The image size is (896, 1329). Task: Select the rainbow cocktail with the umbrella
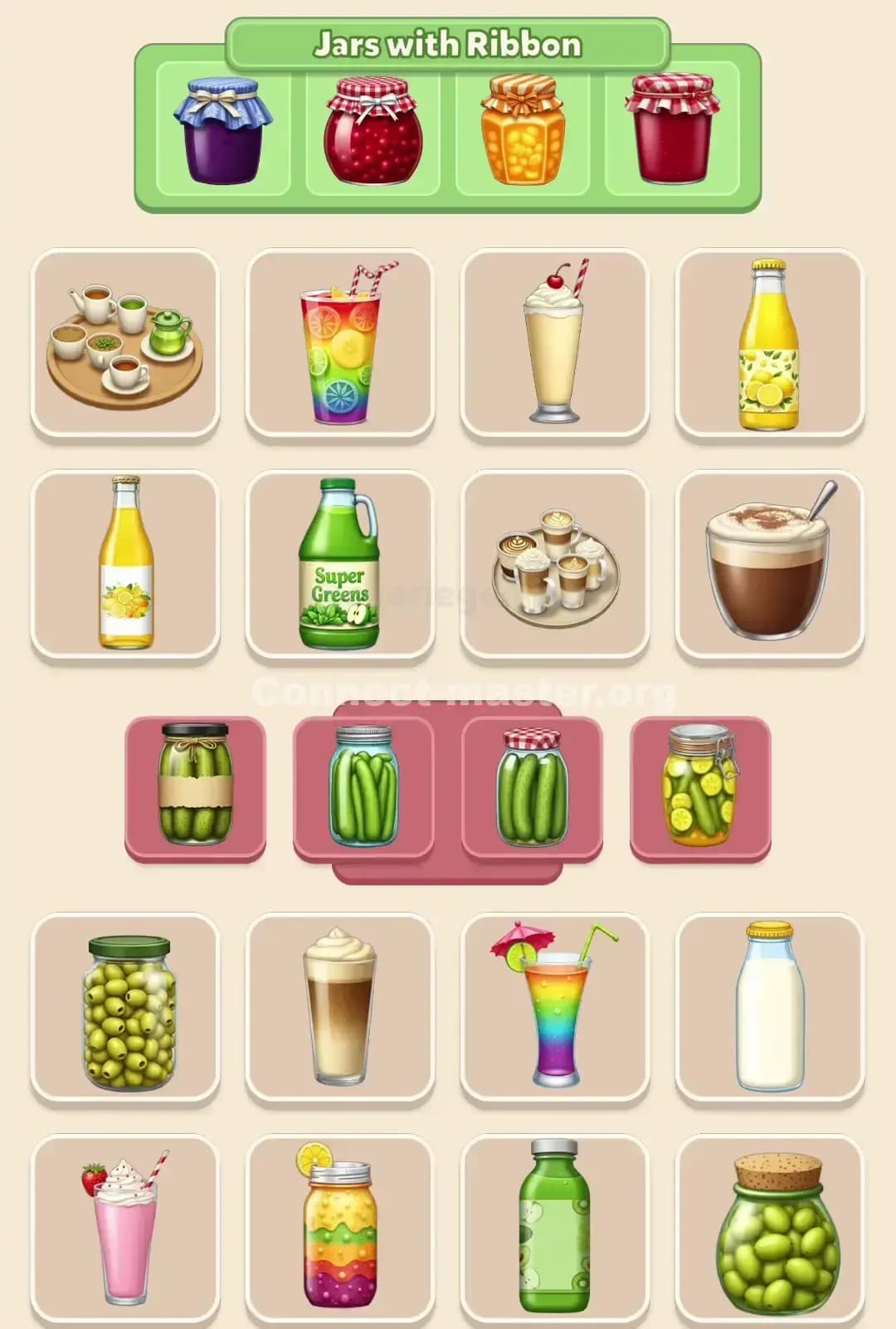point(554,1008)
